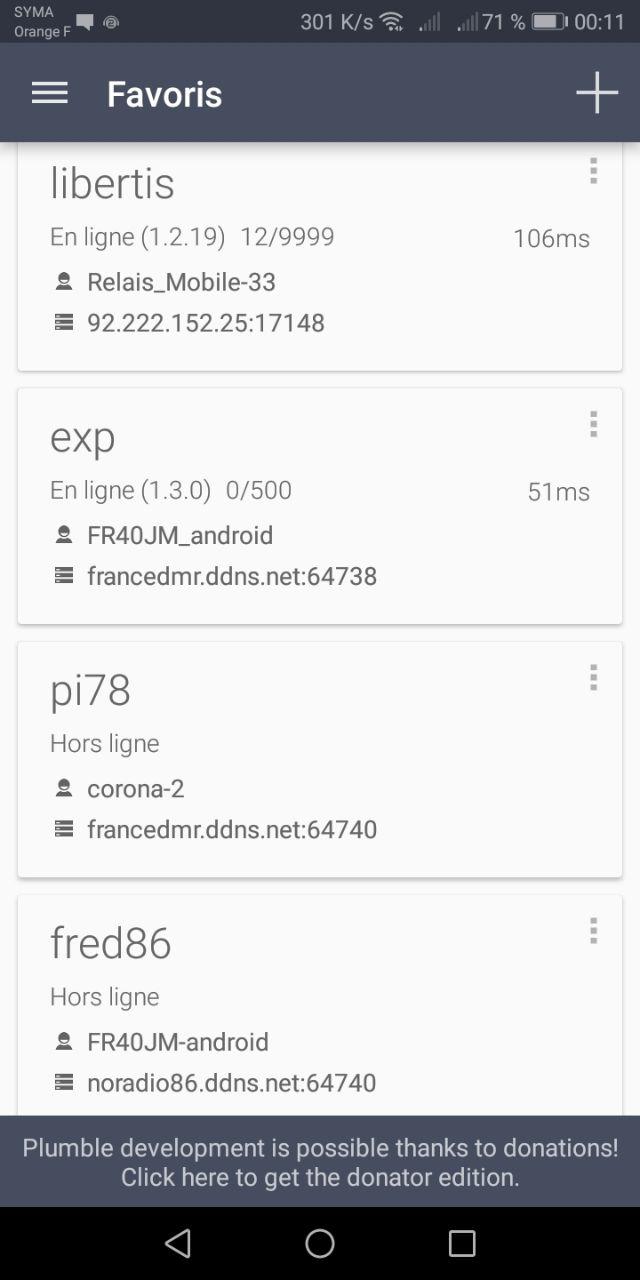Select the fred86 server card
The width and height of the screenshot is (640, 1280).
(320, 1005)
